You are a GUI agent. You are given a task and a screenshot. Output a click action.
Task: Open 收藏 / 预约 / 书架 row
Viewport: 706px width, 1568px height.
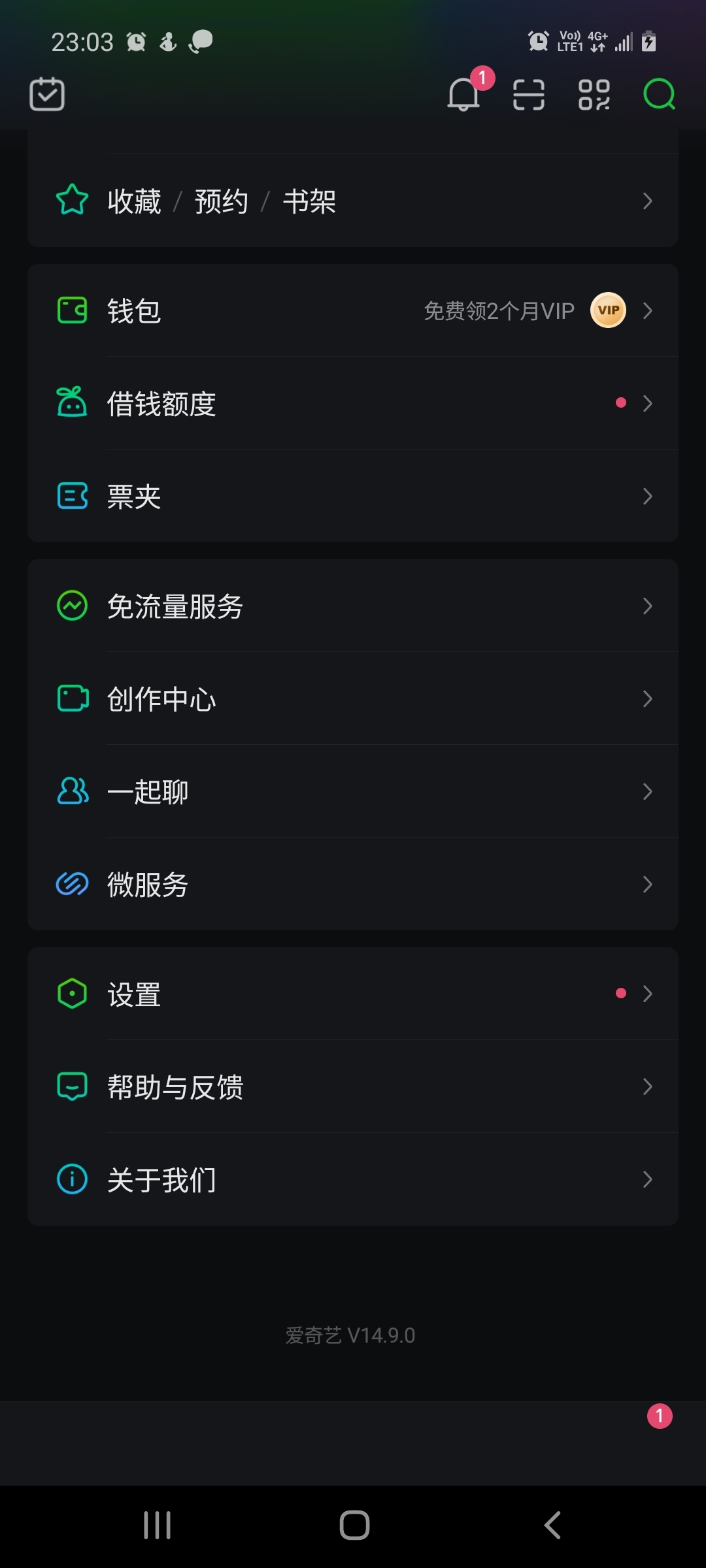pyautogui.click(x=353, y=201)
